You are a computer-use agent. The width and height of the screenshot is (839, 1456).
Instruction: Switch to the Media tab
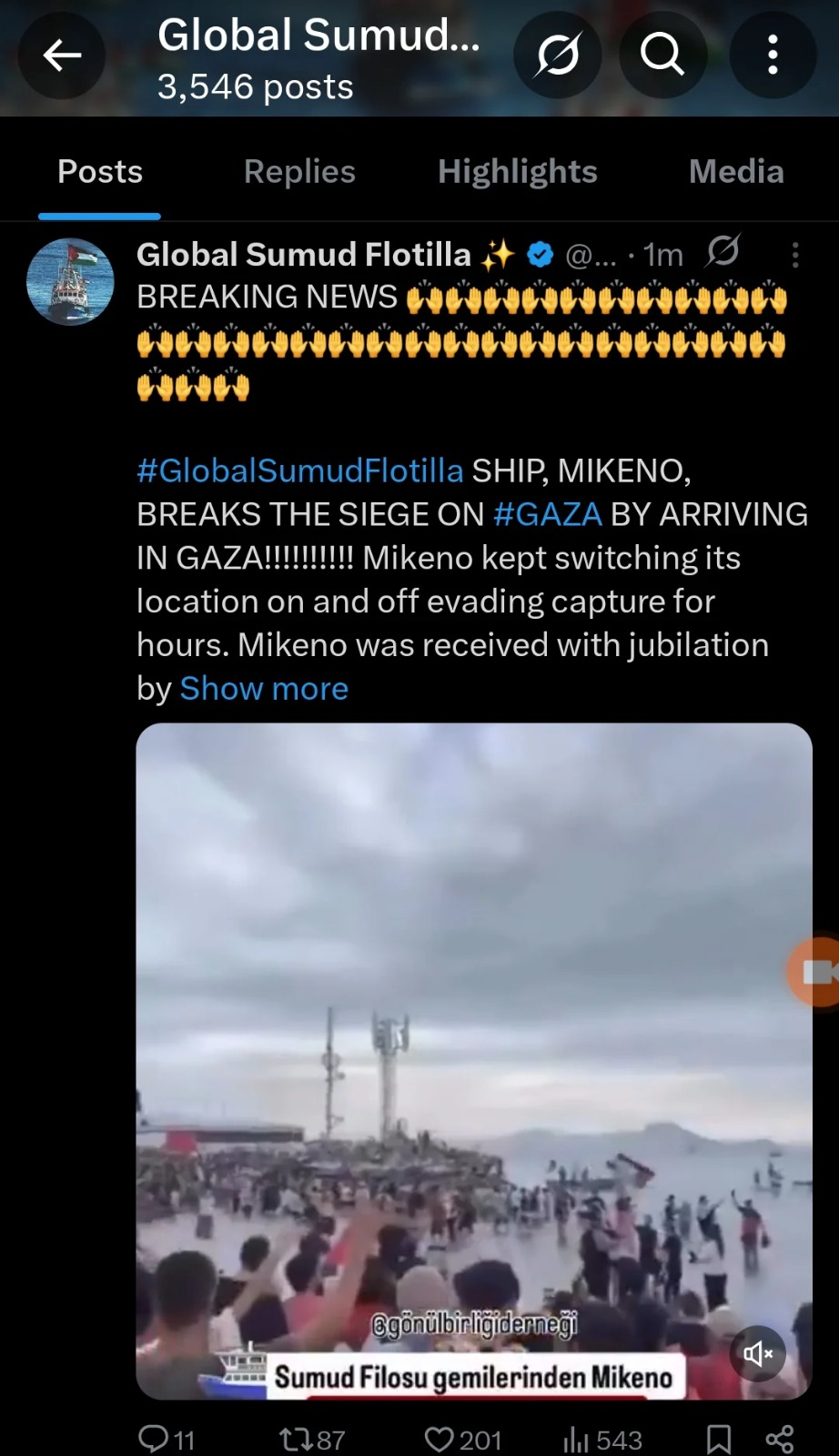click(736, 171)
